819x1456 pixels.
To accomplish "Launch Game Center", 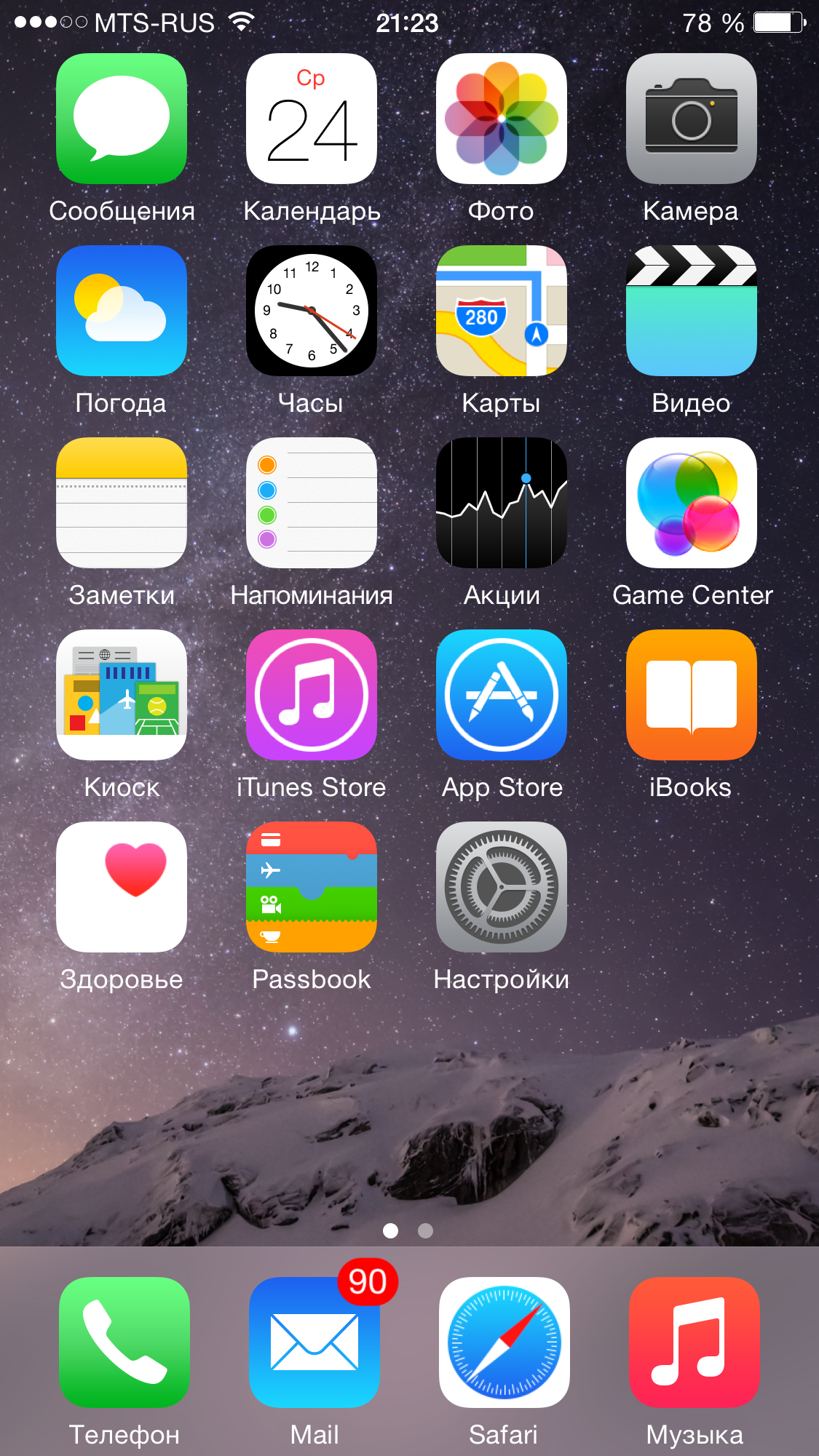I will click(692, 503).
